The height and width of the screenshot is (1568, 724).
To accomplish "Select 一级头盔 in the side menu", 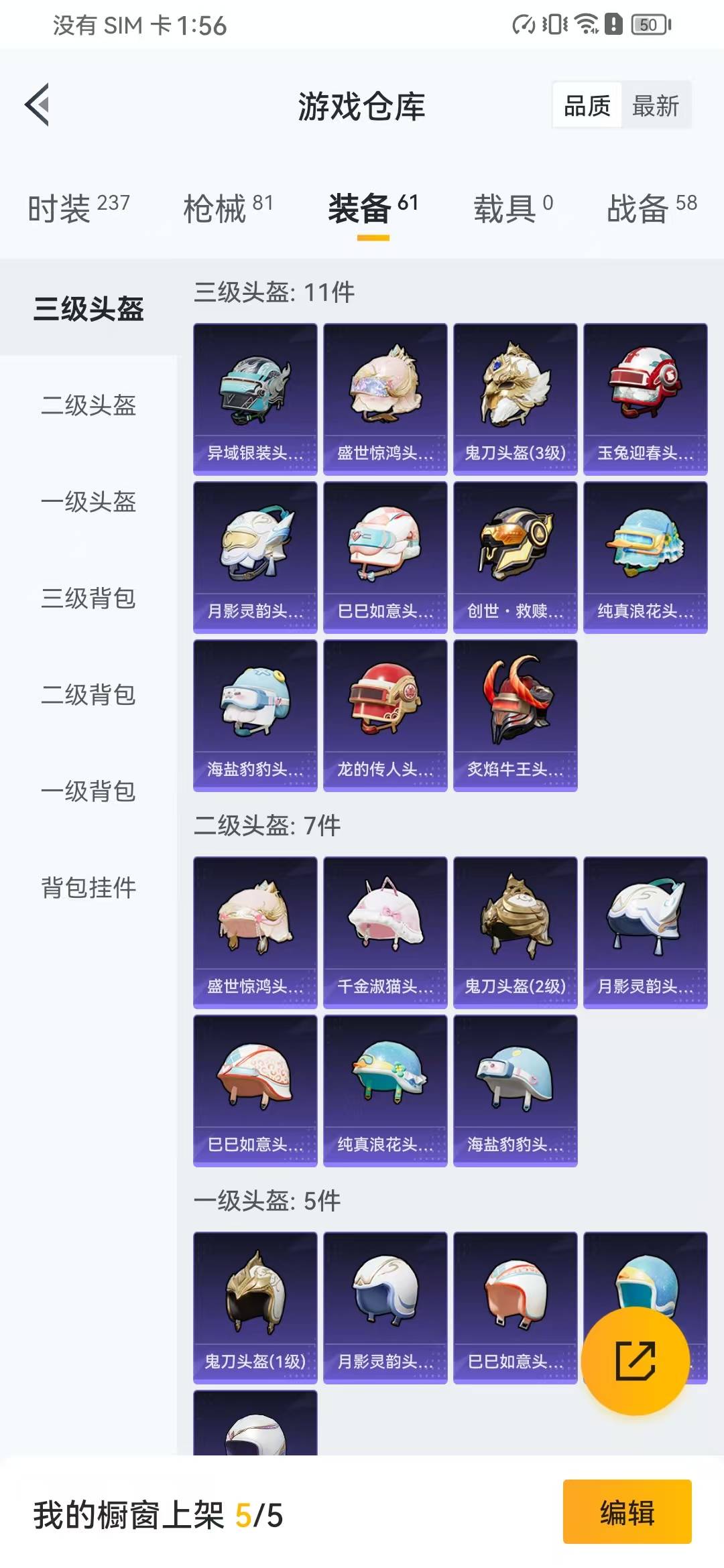I will coord(88,501).
